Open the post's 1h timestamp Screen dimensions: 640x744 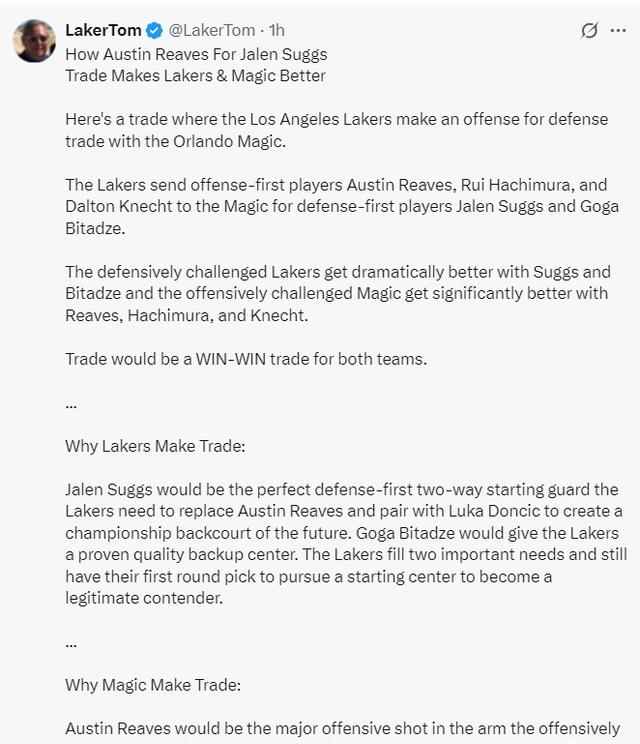(276, 31)
